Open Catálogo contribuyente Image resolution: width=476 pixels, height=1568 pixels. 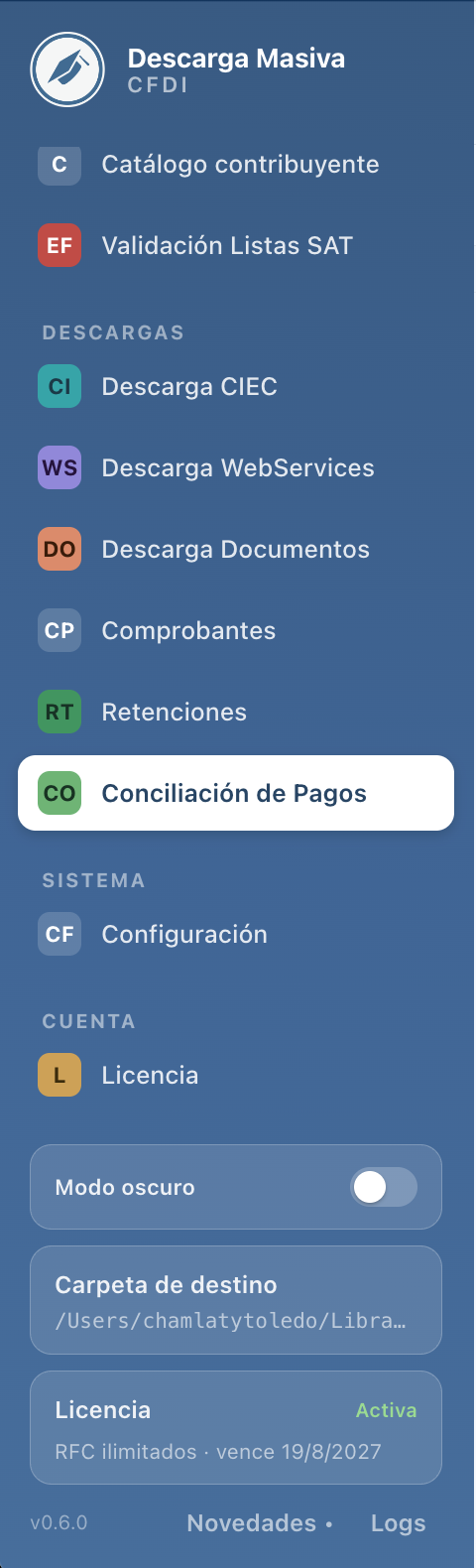click(236, 165)
